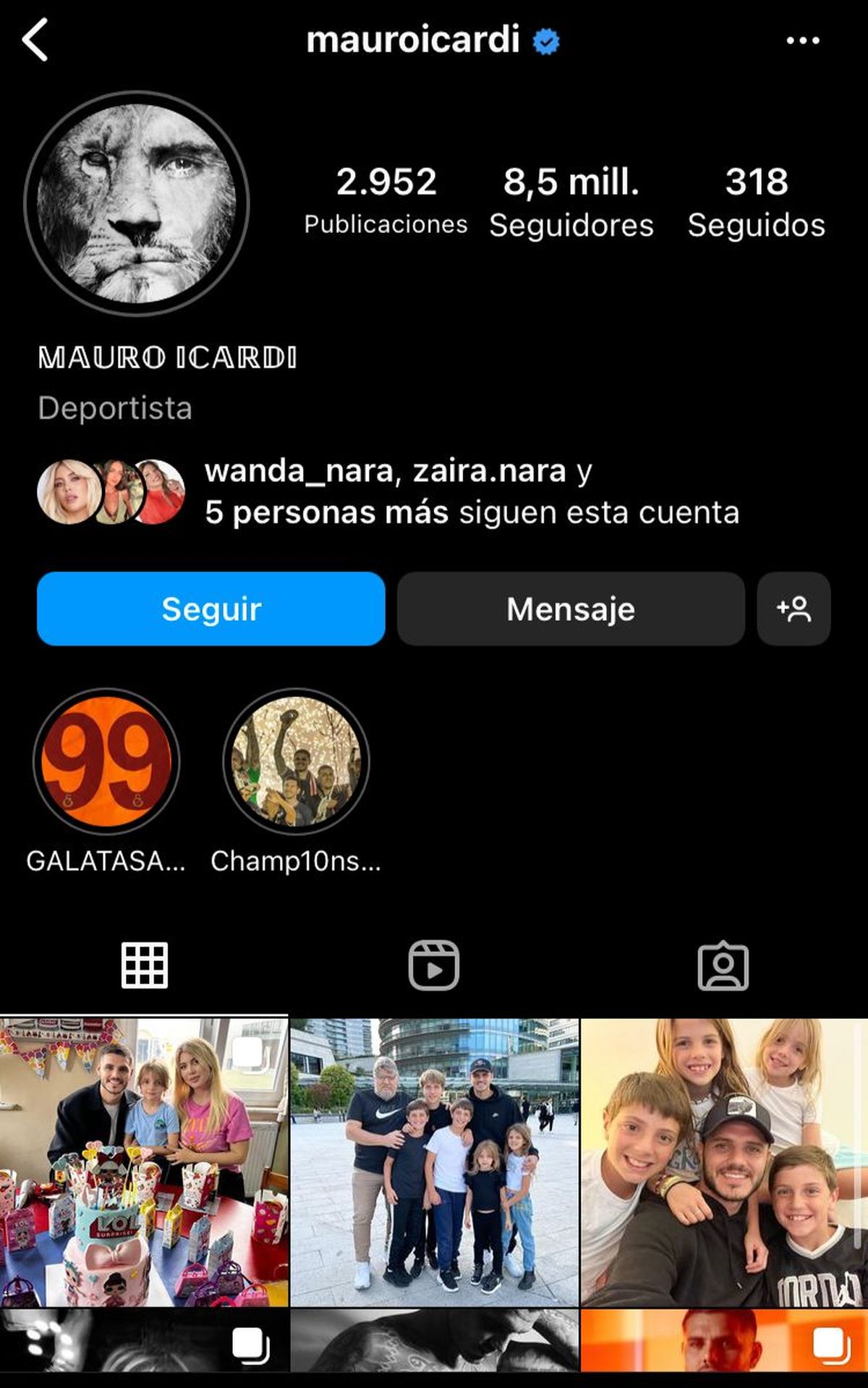
Task: Open the Champ10ns... story highlight
Action: coord(296,761)
